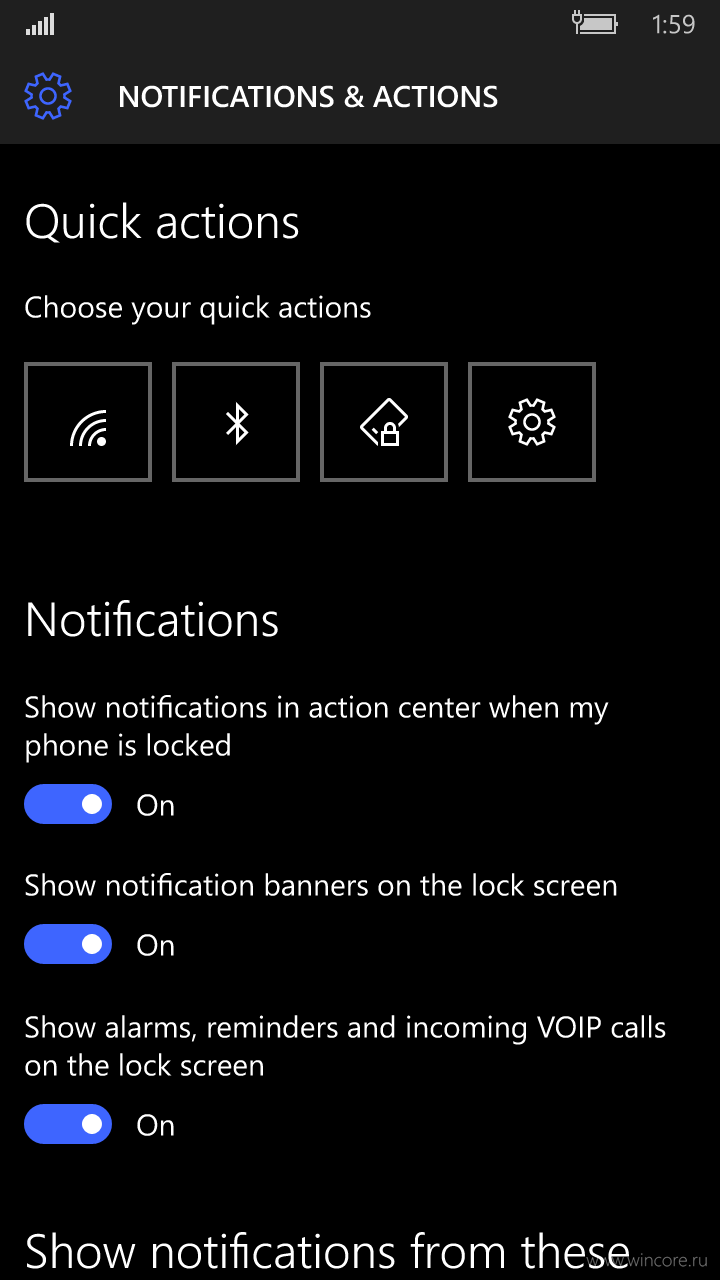Screen dimensions: 720x1280
Task: Disable notifications in action center when locked
Action: 68,804
